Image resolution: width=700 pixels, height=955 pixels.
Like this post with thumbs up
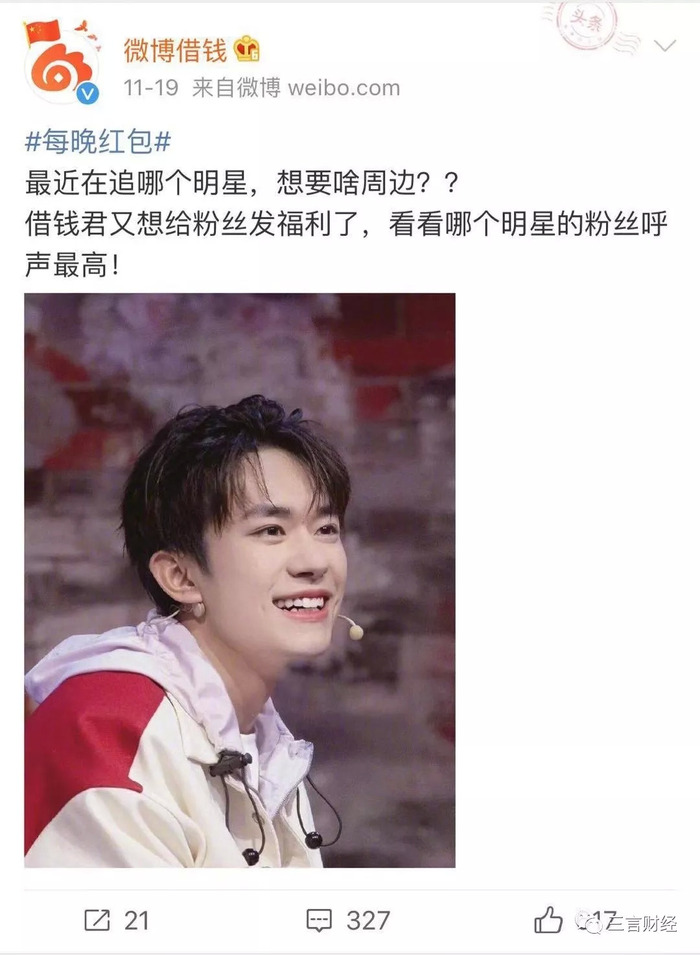pos(549,920)
